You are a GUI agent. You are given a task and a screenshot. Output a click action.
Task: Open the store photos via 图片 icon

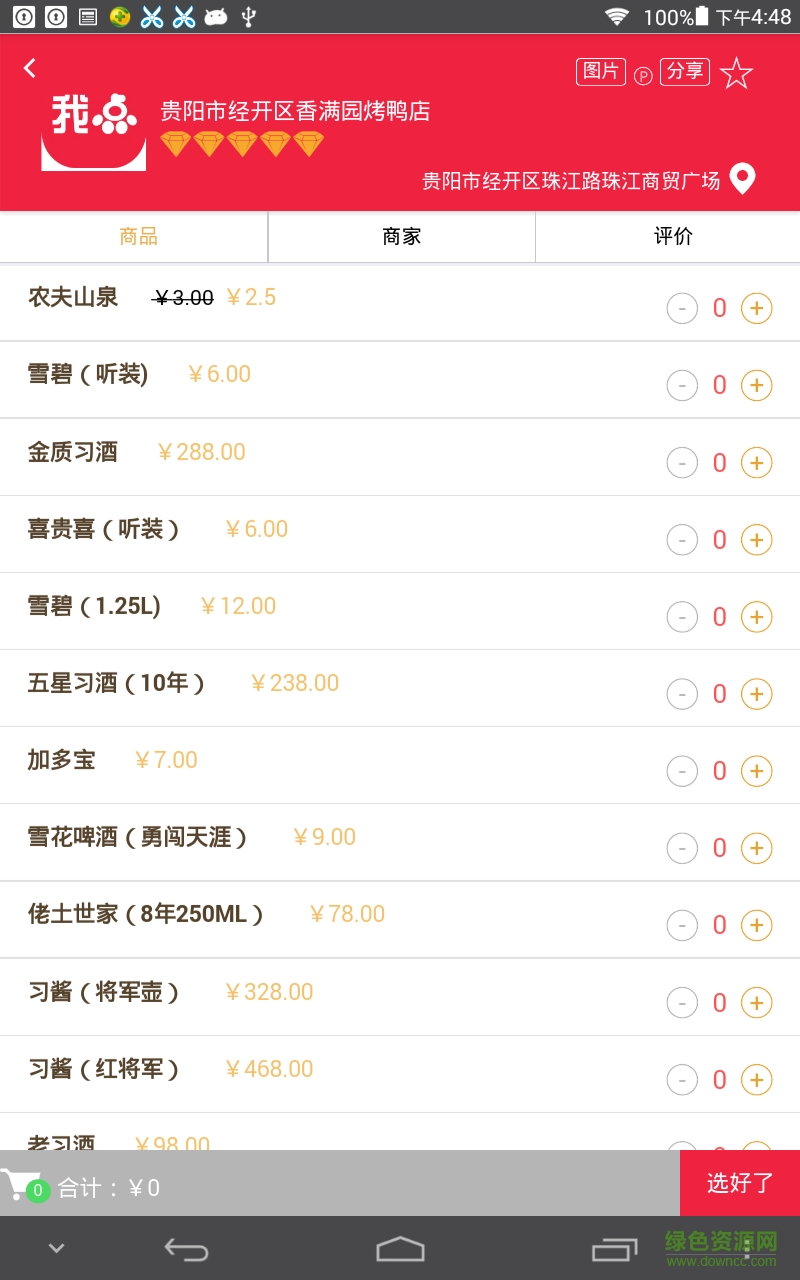point(600,72)
